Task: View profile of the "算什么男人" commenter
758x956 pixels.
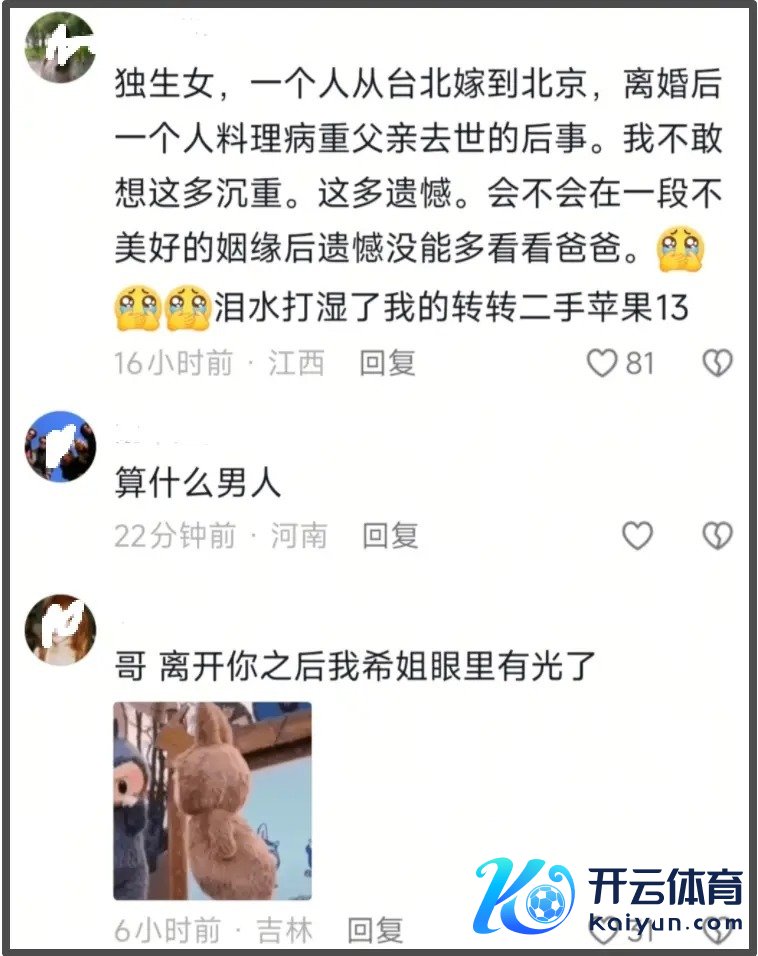Action: point(59,446)
